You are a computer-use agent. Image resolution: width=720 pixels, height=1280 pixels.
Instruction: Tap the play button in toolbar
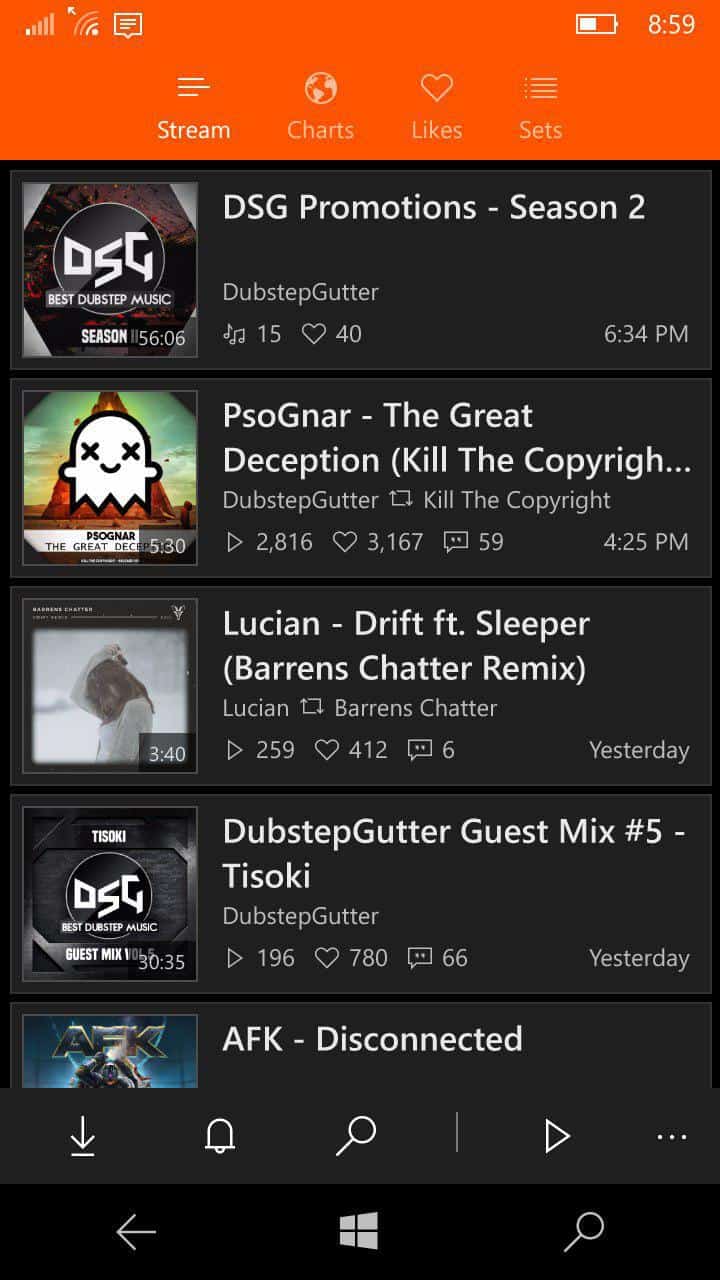[x=557, y=1136]
